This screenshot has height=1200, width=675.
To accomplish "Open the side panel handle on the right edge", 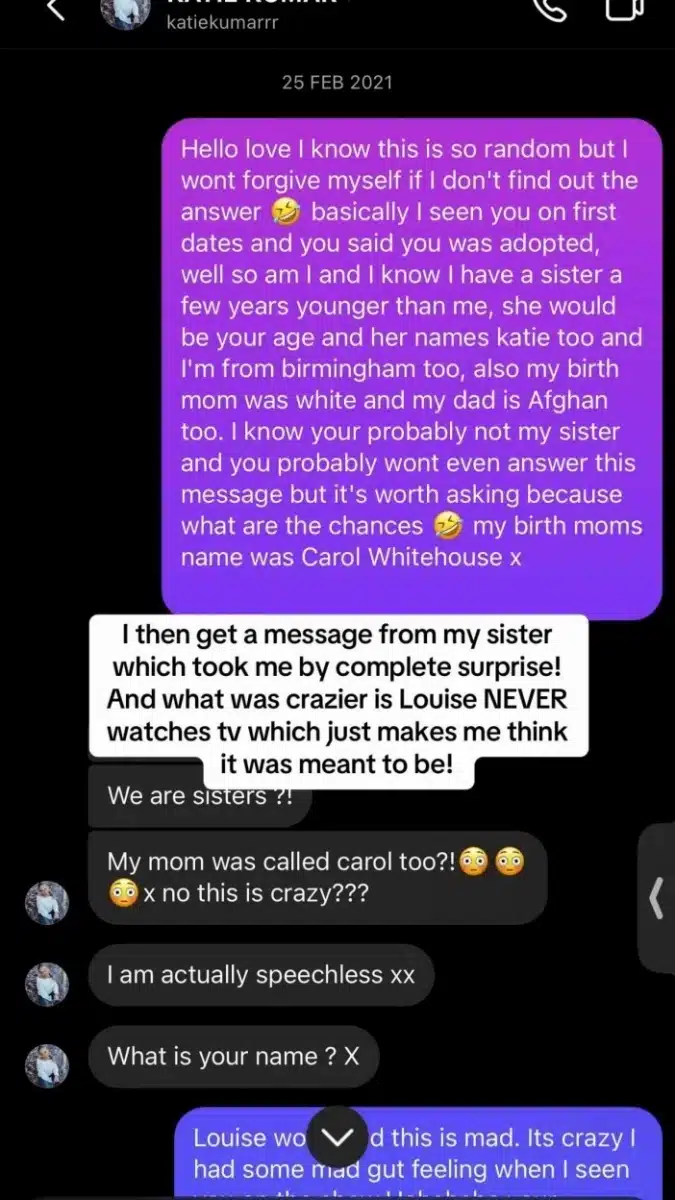I will [x=656, y=898].
